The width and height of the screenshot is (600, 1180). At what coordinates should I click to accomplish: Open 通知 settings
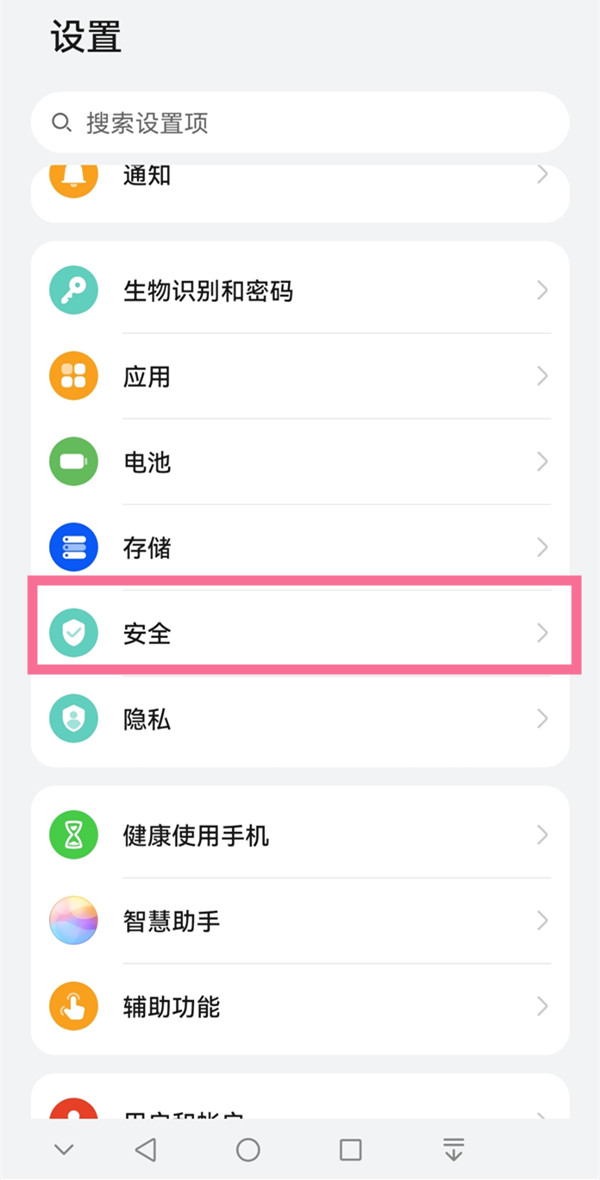[x=300, y=177]
